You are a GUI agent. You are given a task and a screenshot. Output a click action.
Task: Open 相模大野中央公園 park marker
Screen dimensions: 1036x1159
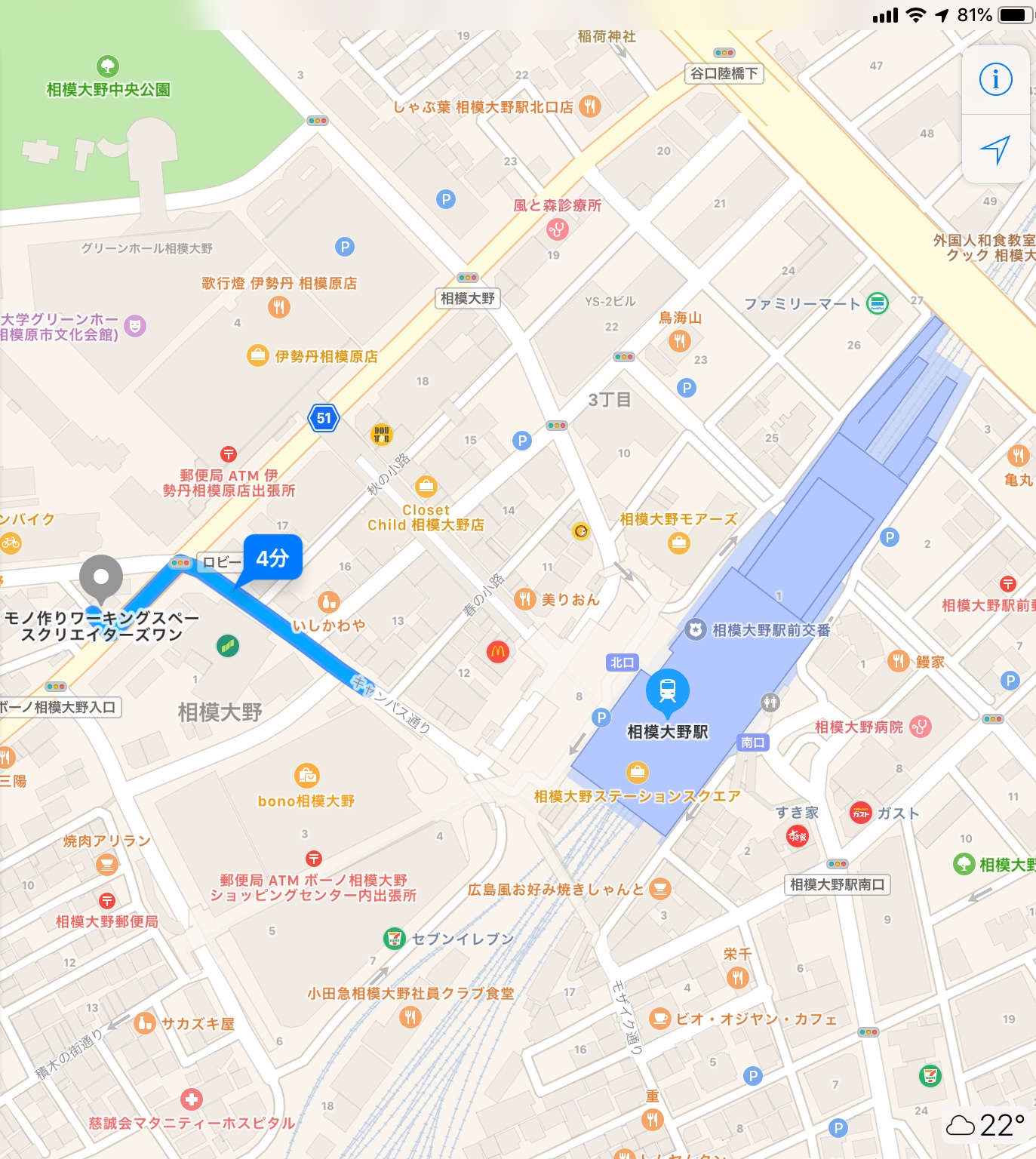(x=108, y=66)
